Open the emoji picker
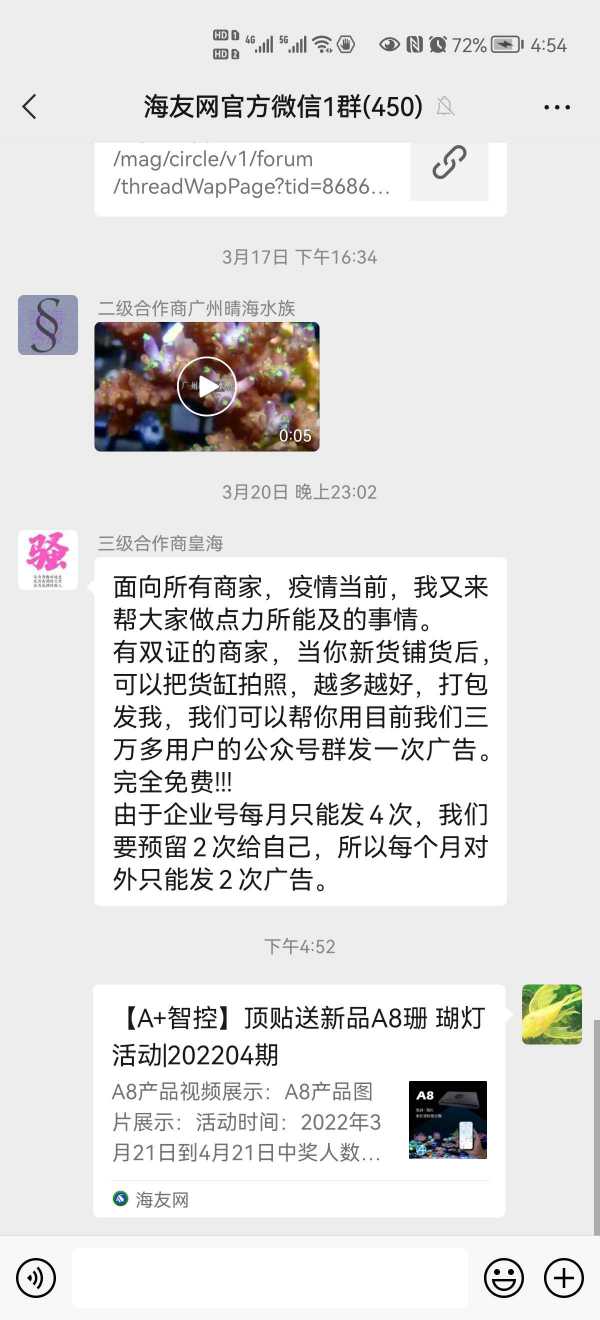Image resolution: width=600 pixels, height=1320 pixels. (504, 1278)
